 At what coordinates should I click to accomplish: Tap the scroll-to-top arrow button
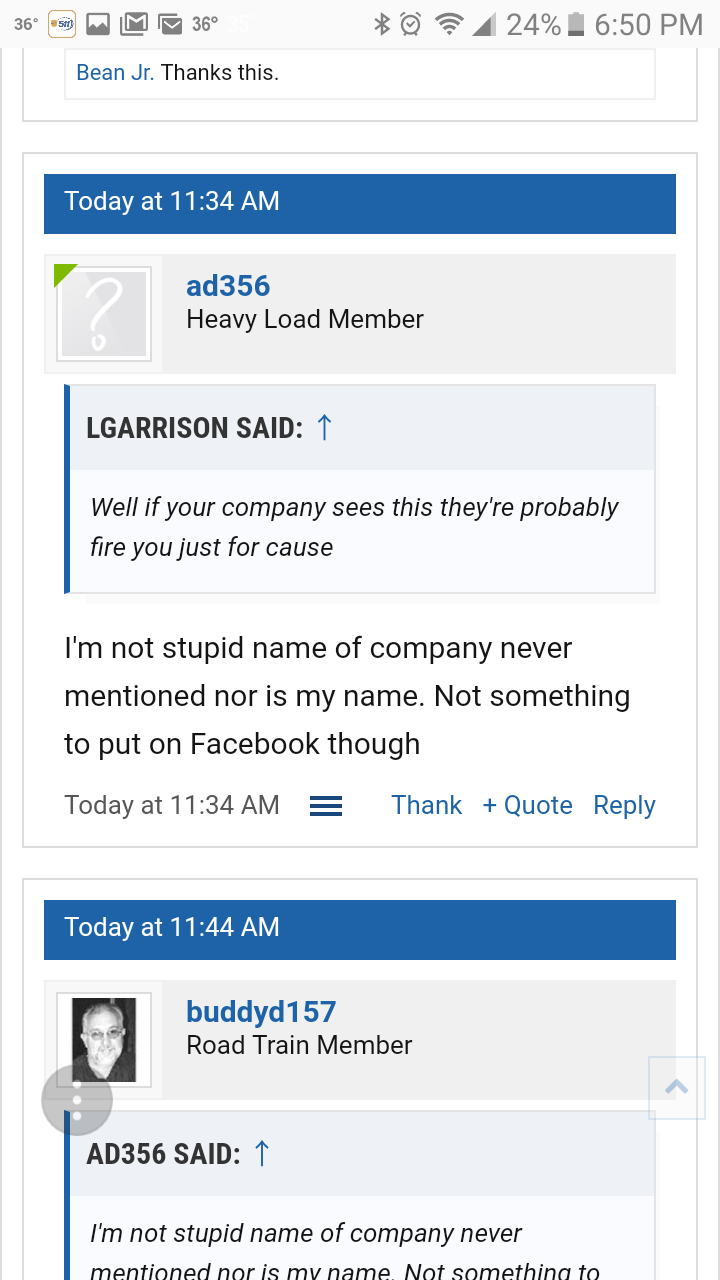[x=677, y=1088]
